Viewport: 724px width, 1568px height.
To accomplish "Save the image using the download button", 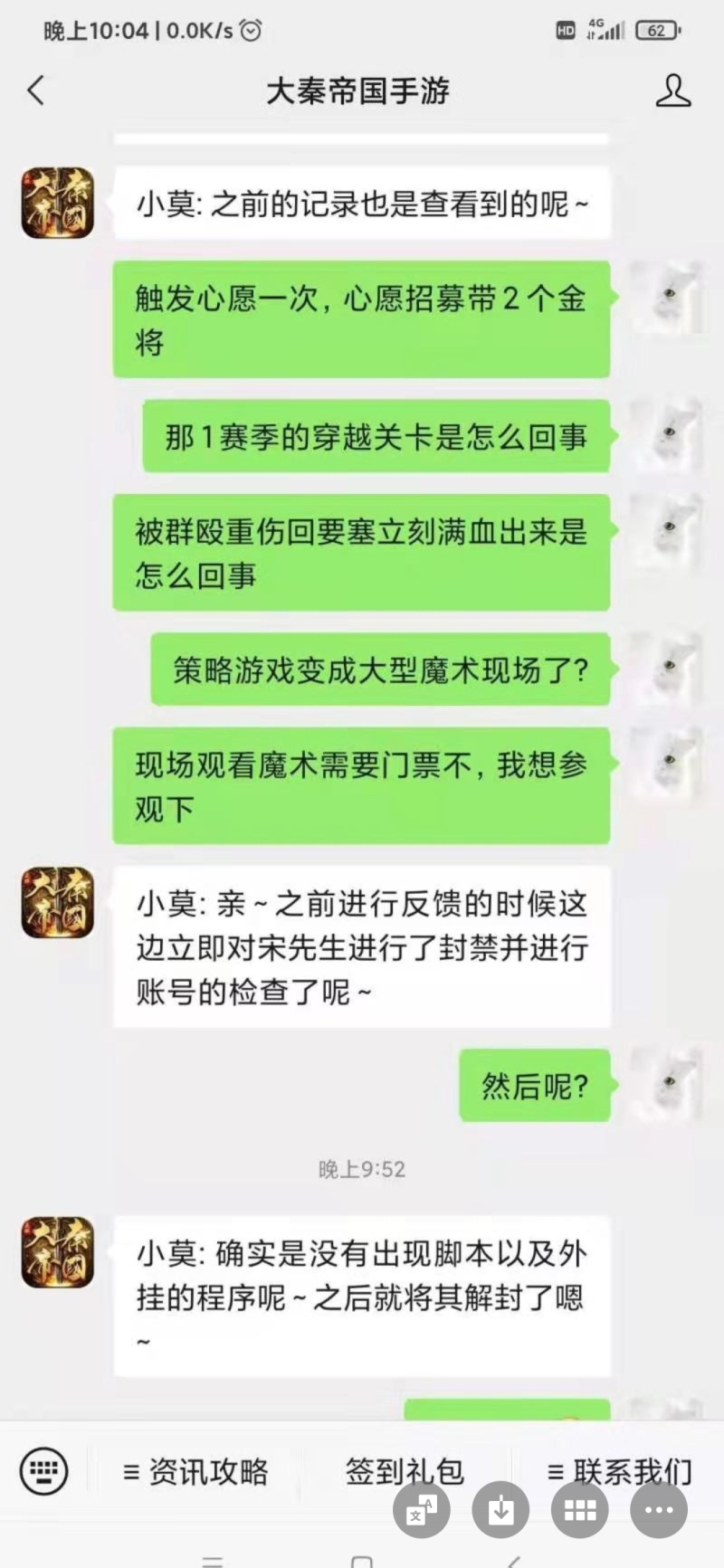I will (500, 1509).
